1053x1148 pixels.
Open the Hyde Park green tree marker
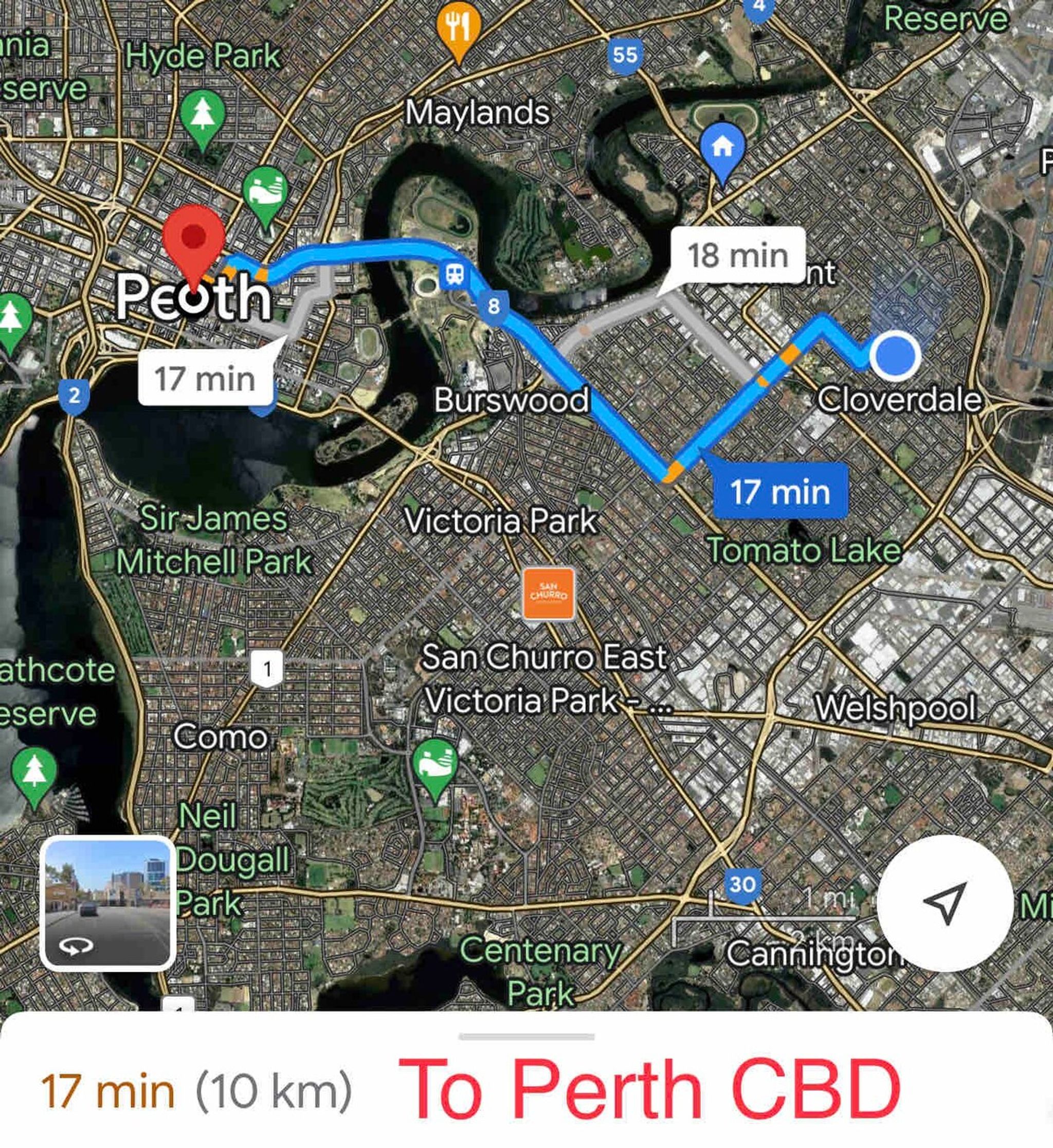(x=202, y=115)
